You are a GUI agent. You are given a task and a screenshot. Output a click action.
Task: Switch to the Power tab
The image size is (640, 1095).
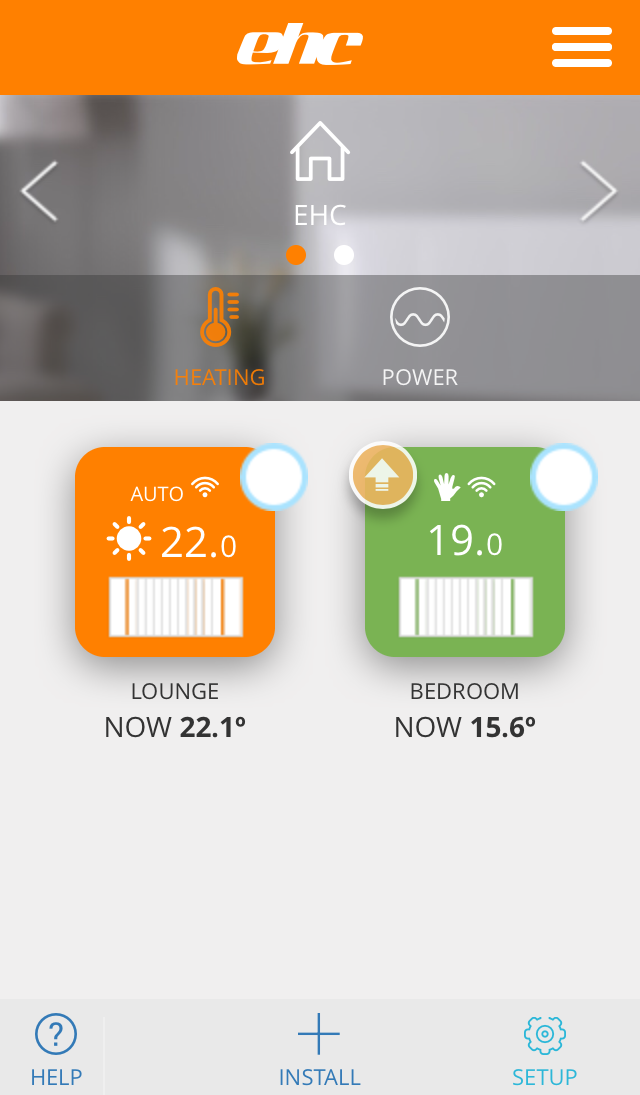(x=419, y=338)
